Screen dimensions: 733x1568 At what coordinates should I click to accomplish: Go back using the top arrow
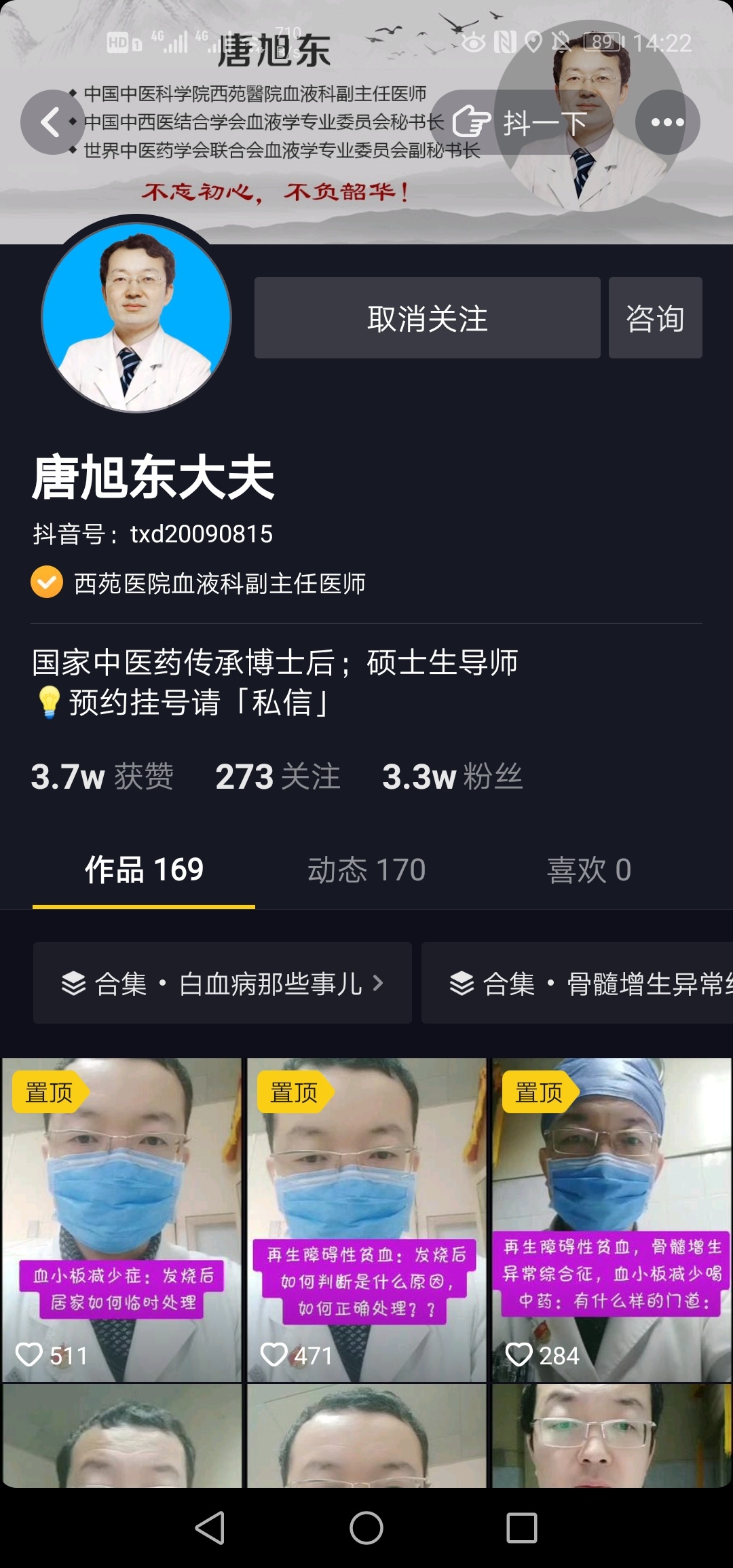click(x=52, y=122)
